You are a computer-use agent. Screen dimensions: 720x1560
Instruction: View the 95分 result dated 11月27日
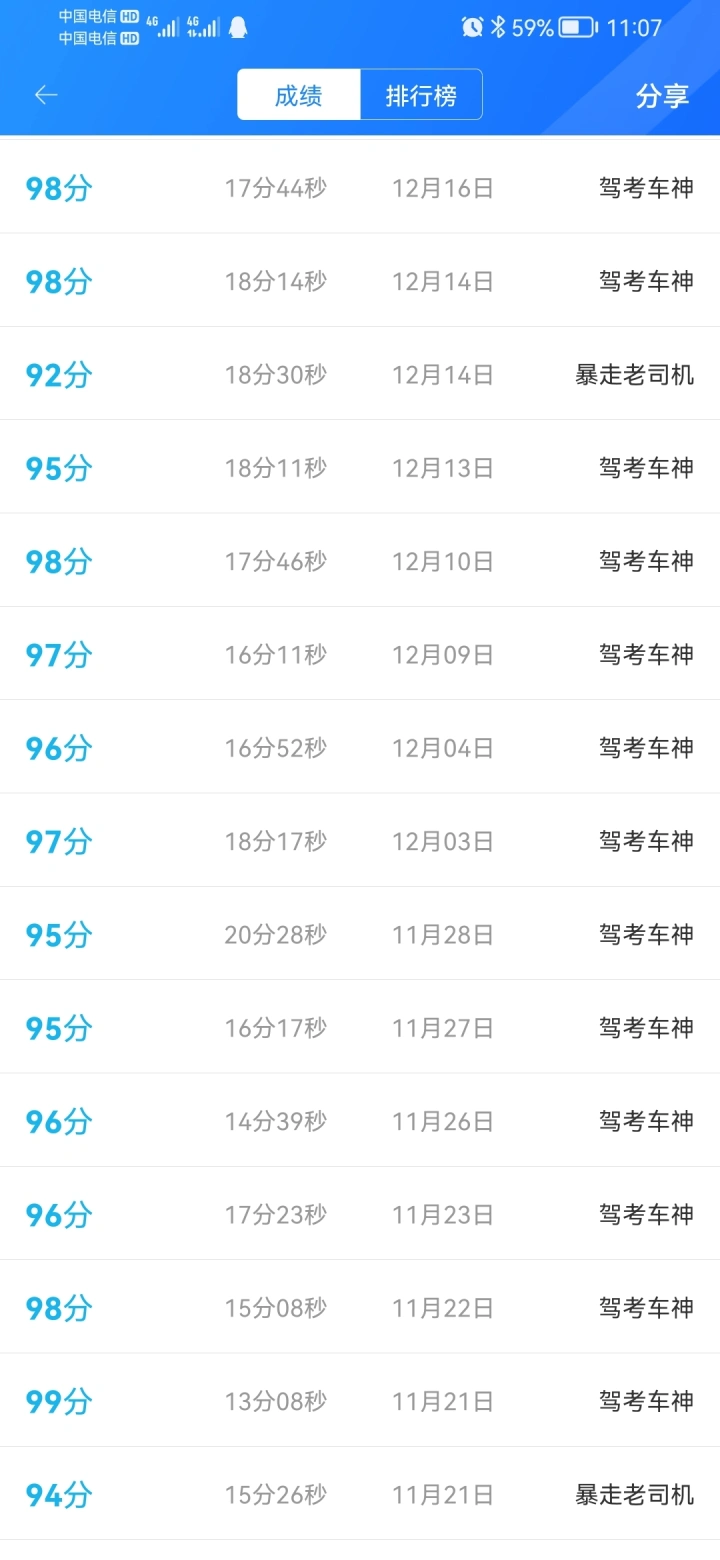coord(360,1028)
